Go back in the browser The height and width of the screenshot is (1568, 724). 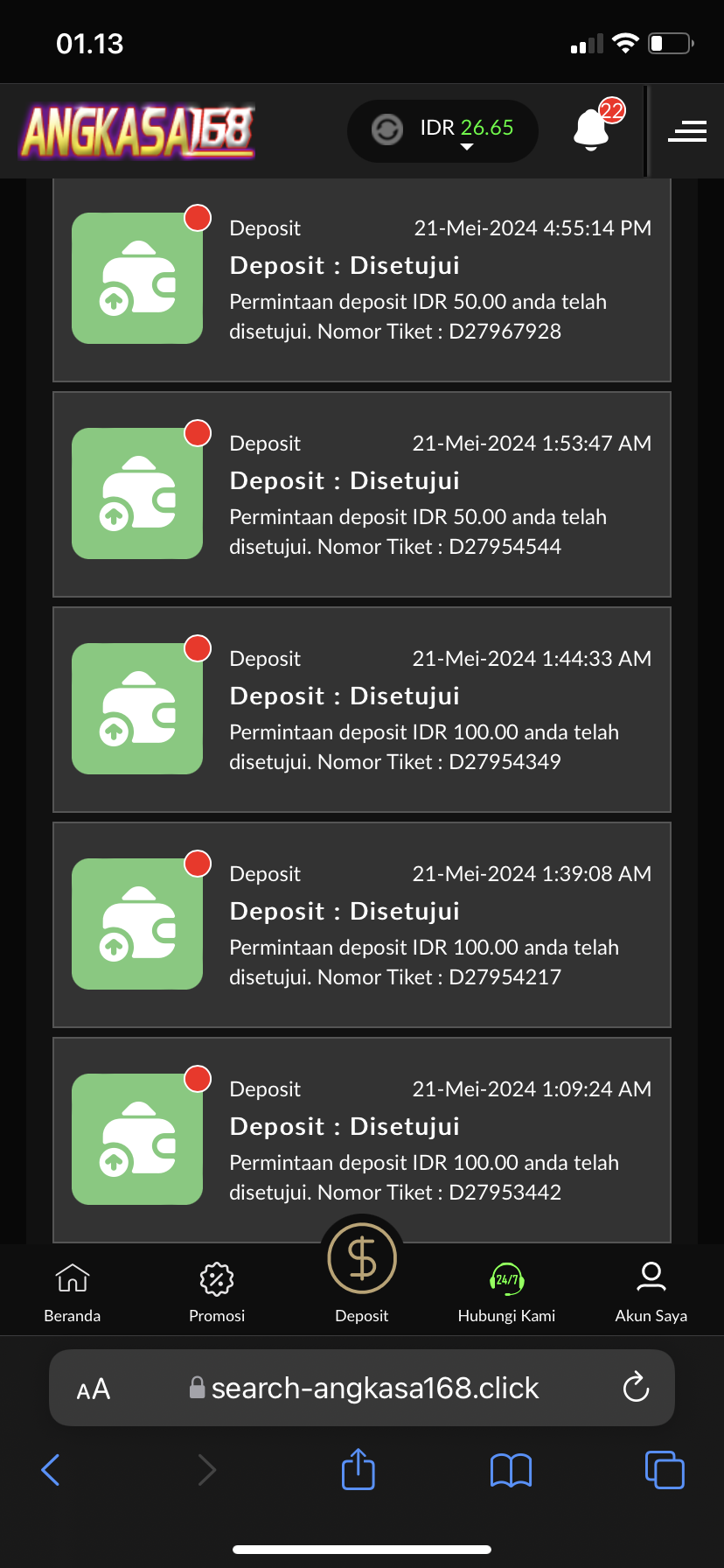[x=51, y=1470]
